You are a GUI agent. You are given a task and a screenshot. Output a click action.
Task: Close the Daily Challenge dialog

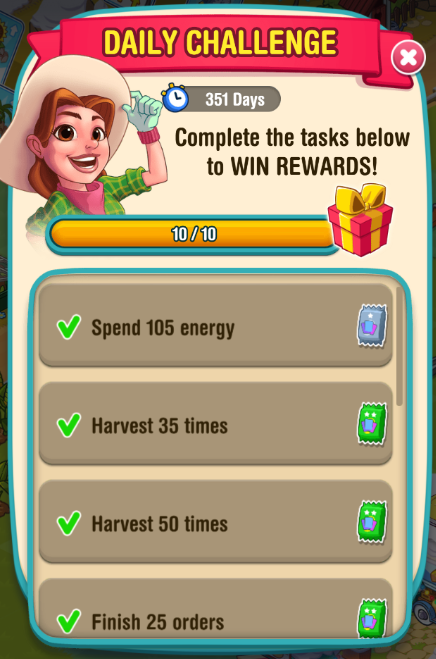pyautogui.click(x=408, y=58)
